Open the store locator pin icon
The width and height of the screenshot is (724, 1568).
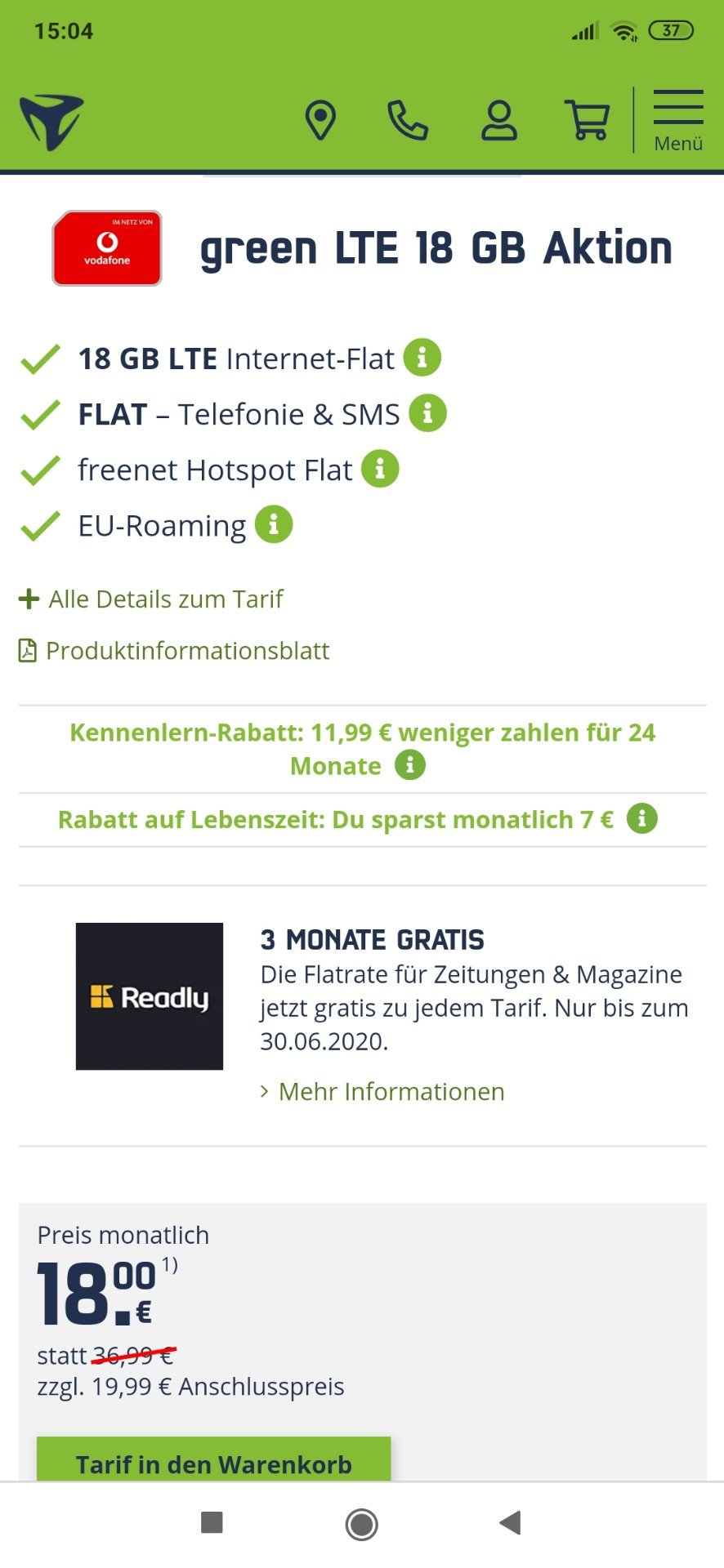point(320,120)
